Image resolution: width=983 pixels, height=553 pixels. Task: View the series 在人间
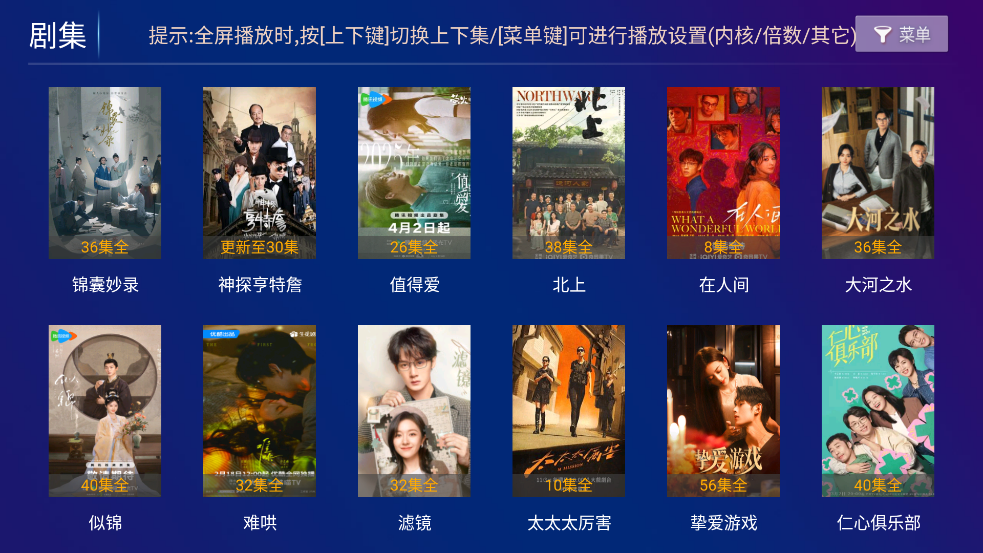click(723, 173)
